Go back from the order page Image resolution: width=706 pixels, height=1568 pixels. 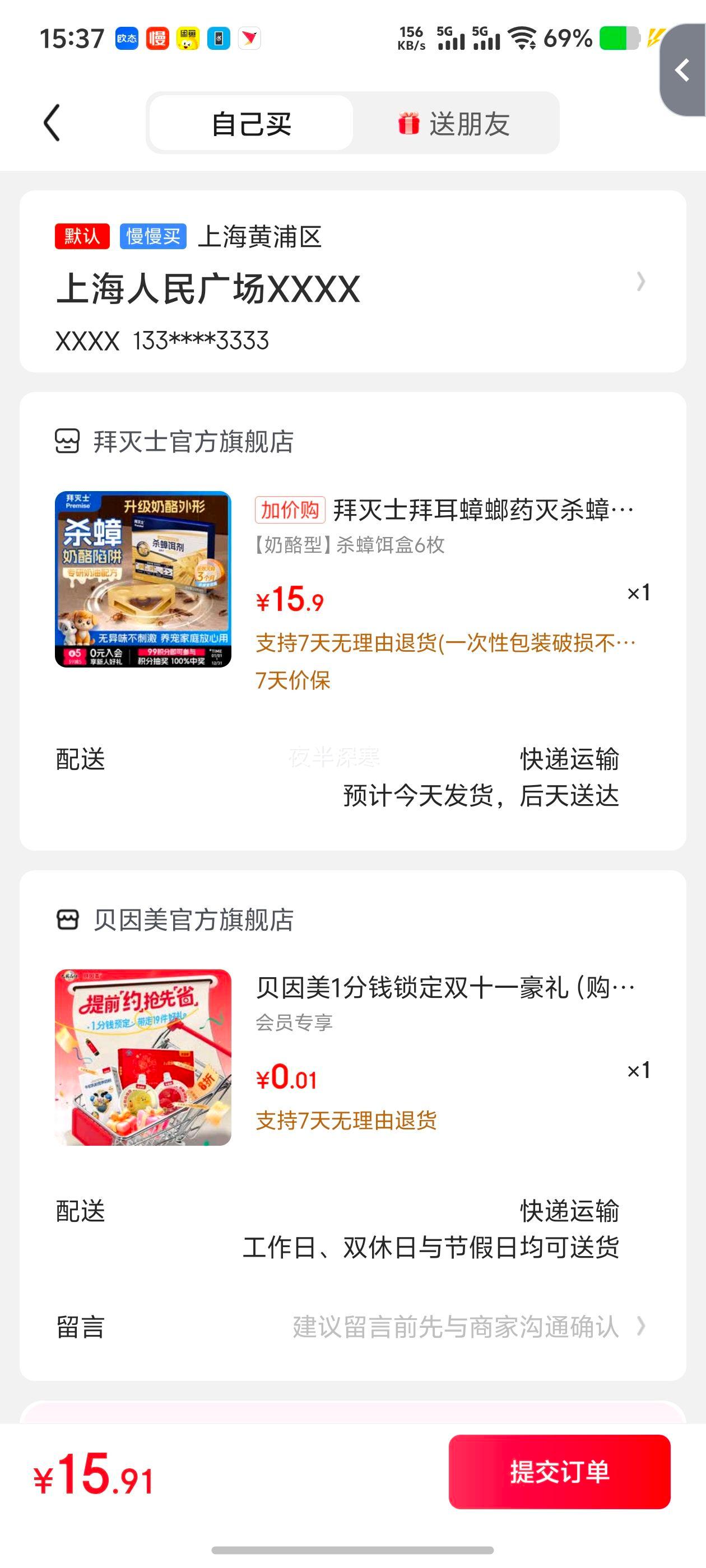[52, 123]
